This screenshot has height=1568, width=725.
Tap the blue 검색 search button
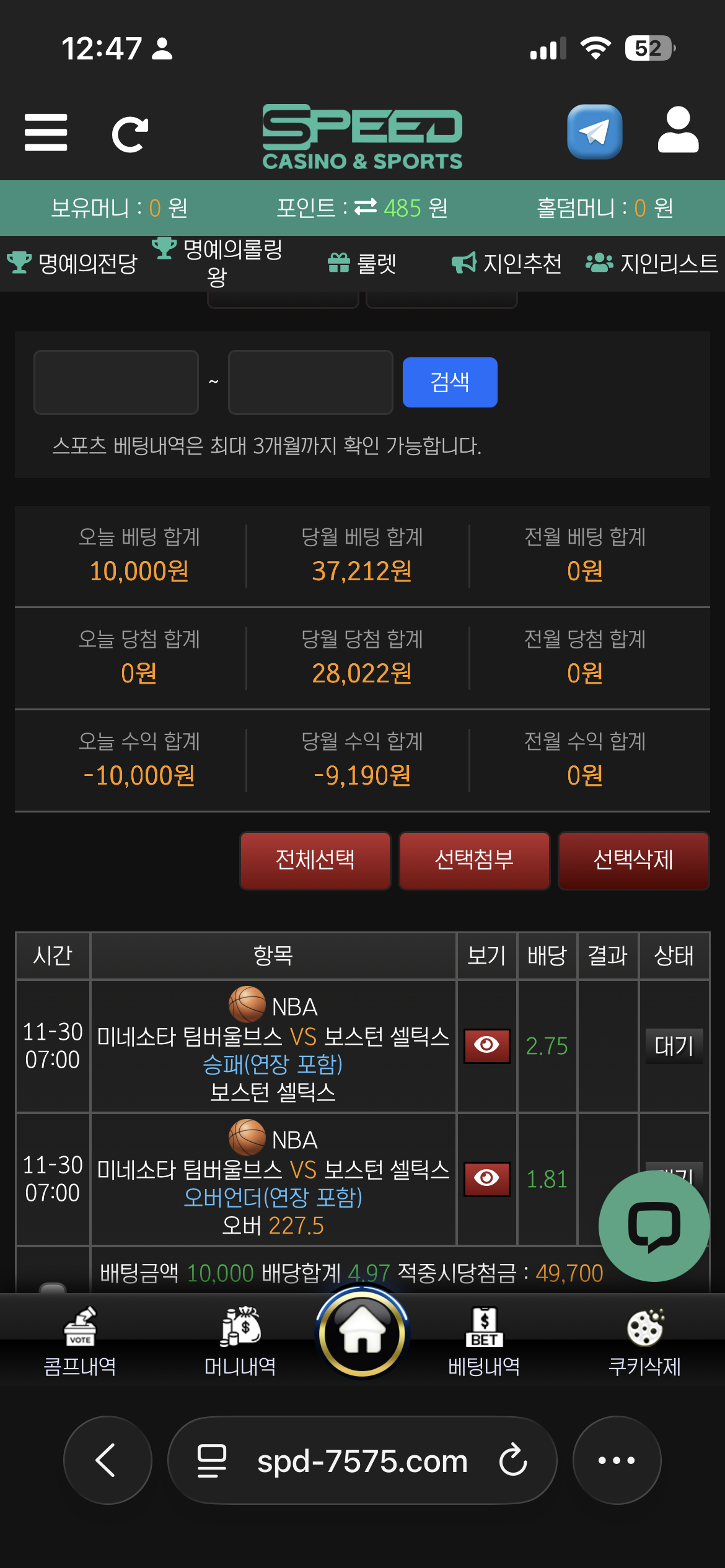450,382
